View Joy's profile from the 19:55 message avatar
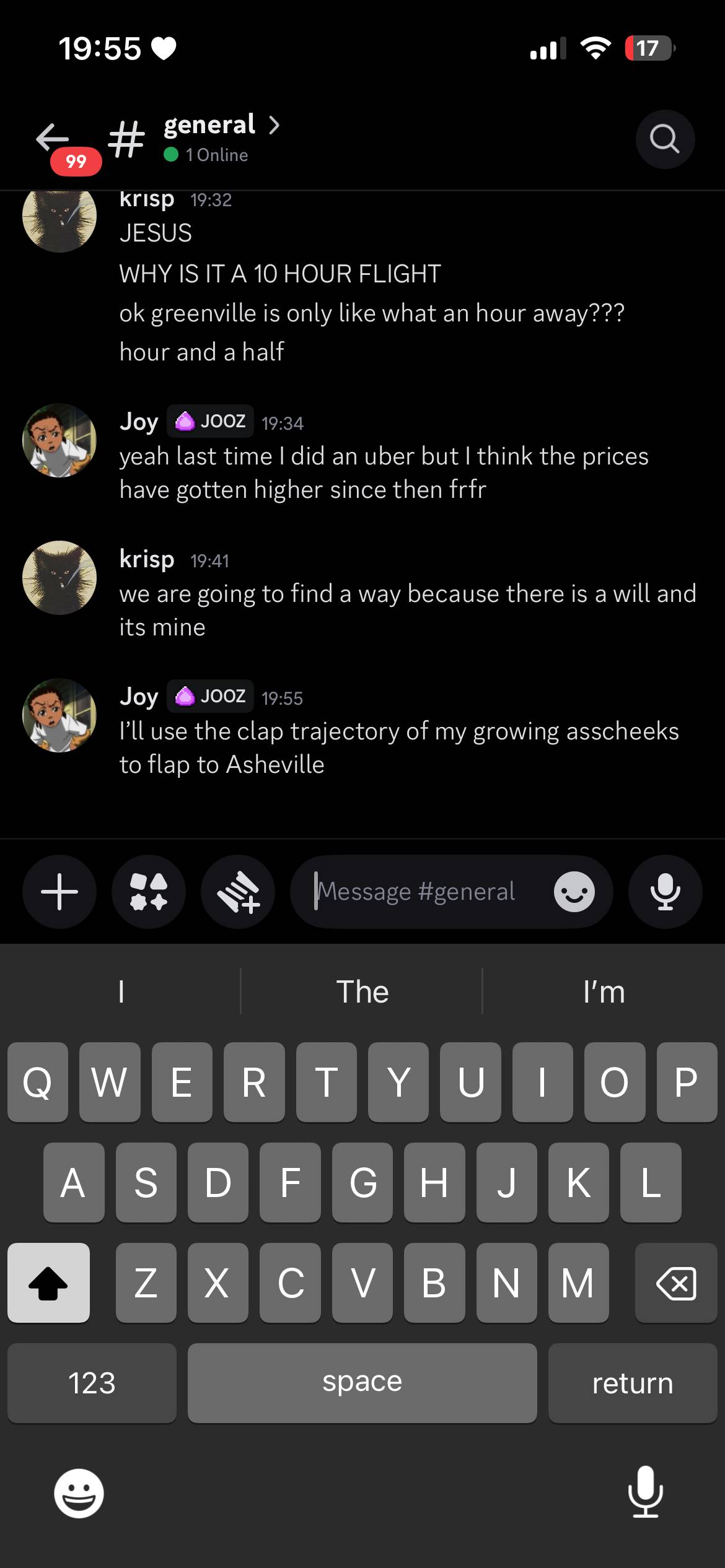 pos(59,715)
